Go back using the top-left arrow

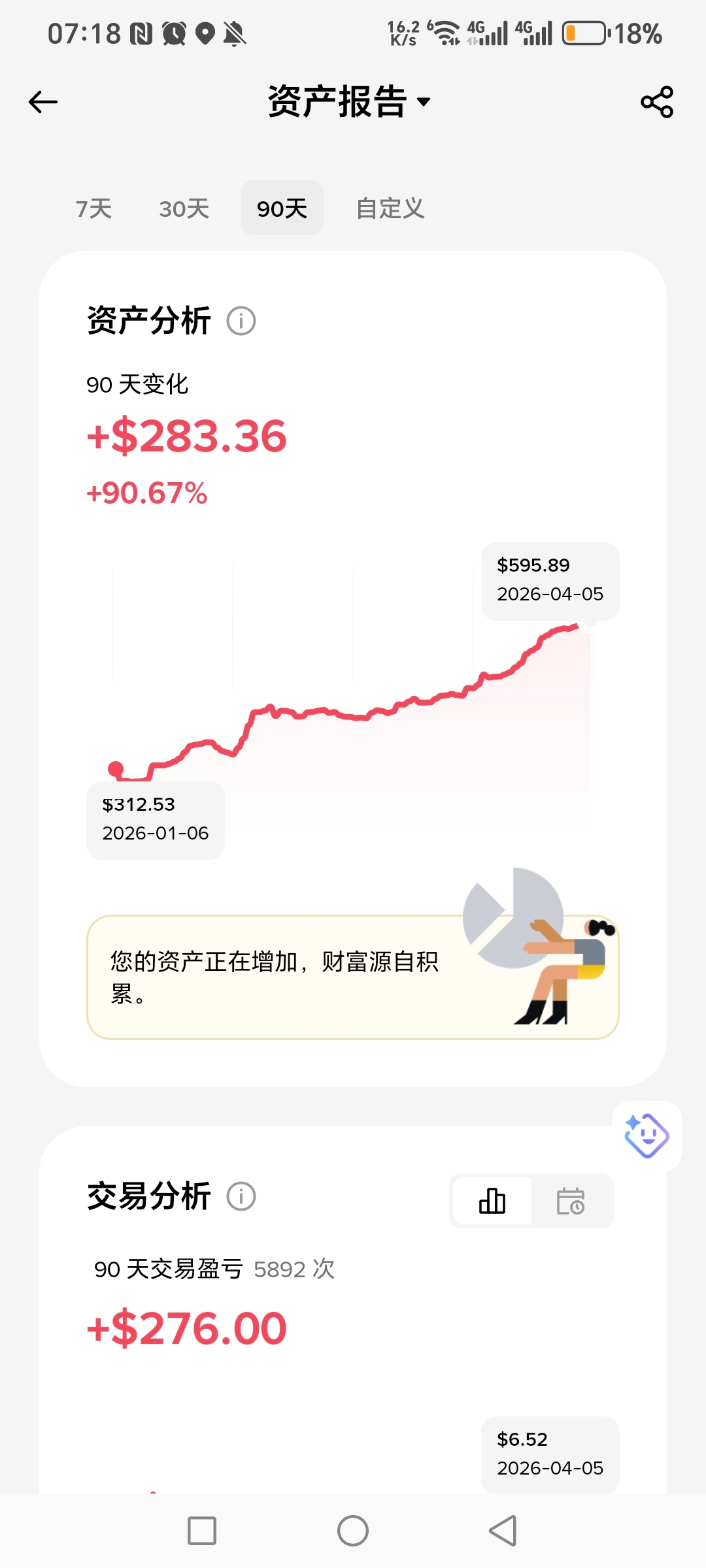(x=43, y=102)
